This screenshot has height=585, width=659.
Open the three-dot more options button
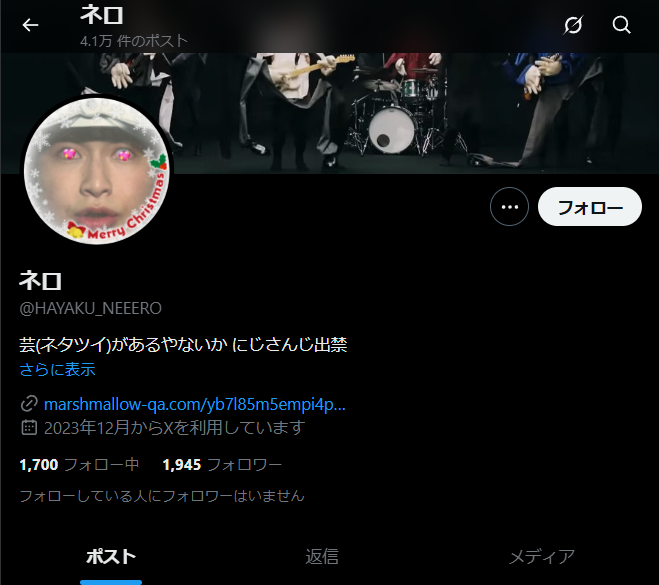[x=509, y=207]
